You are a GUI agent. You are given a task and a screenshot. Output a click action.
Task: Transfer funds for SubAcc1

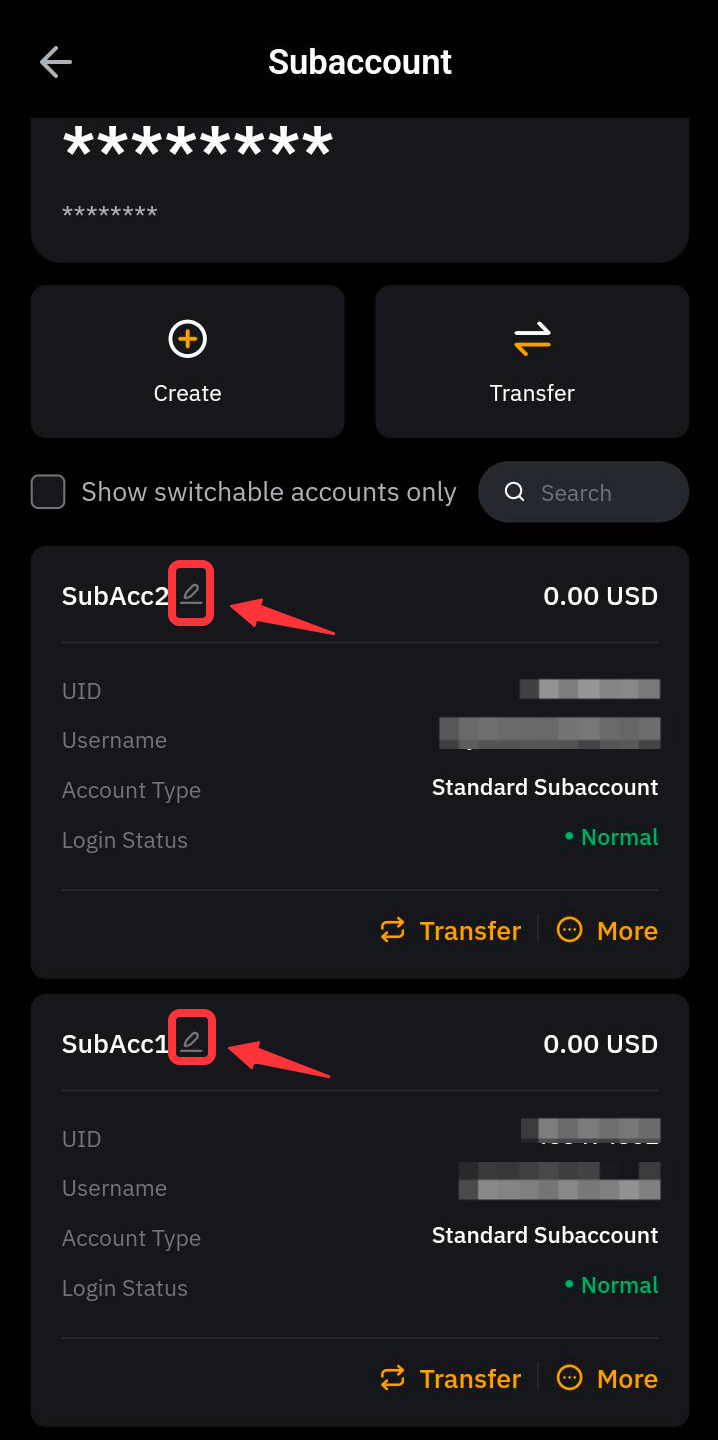pos(451,1379)
